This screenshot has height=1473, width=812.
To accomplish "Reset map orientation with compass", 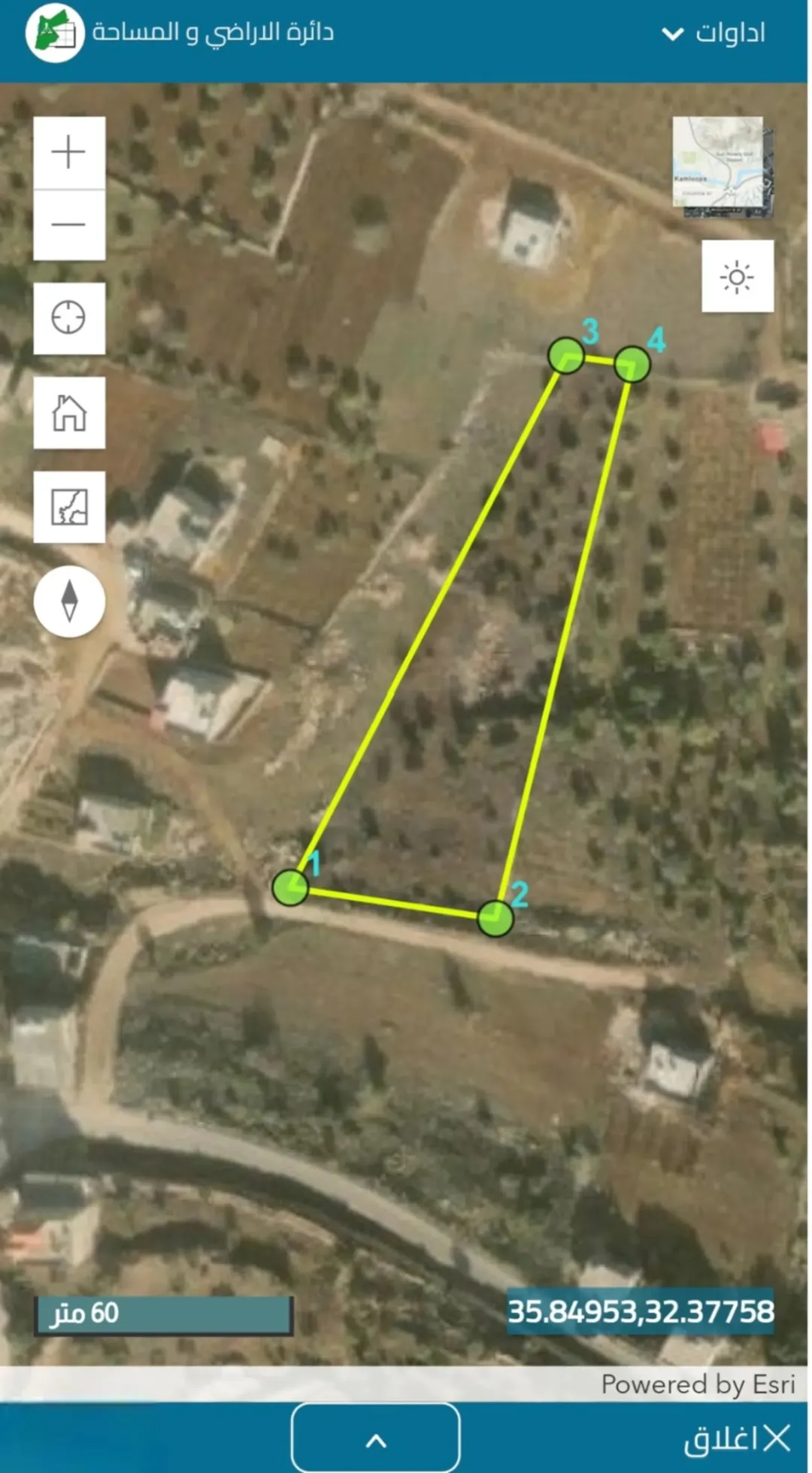I will (69, 601).
